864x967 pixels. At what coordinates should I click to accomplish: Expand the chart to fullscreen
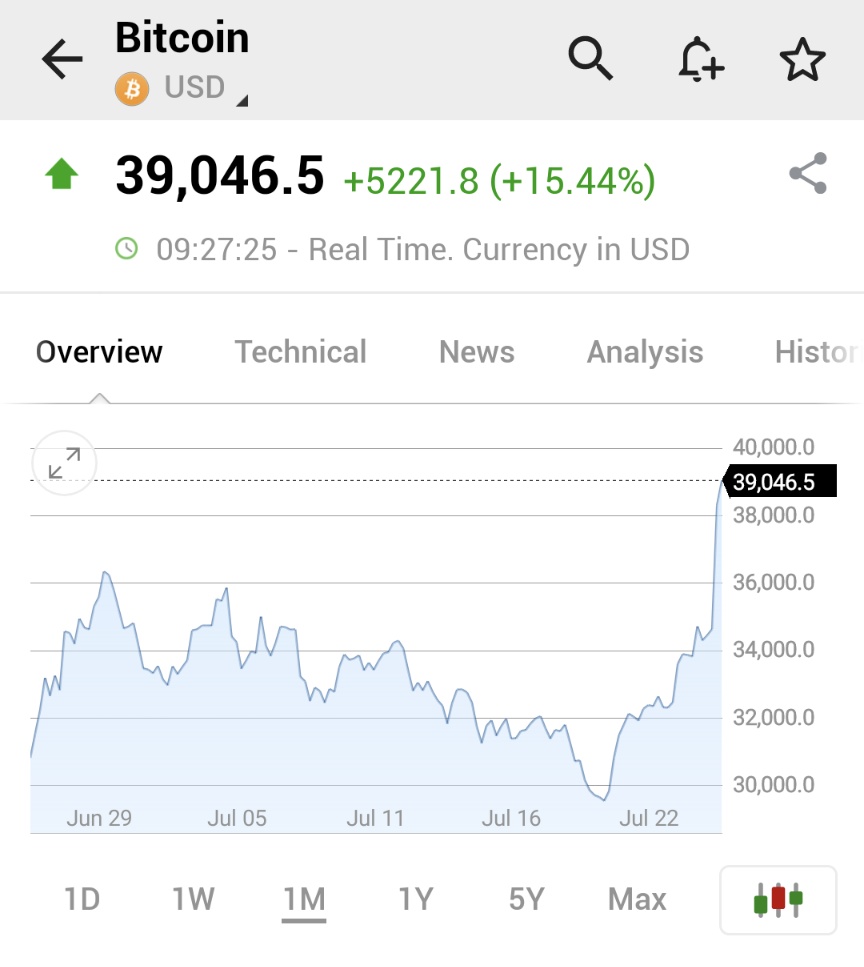pyautogui.click(x=63, y=463)
